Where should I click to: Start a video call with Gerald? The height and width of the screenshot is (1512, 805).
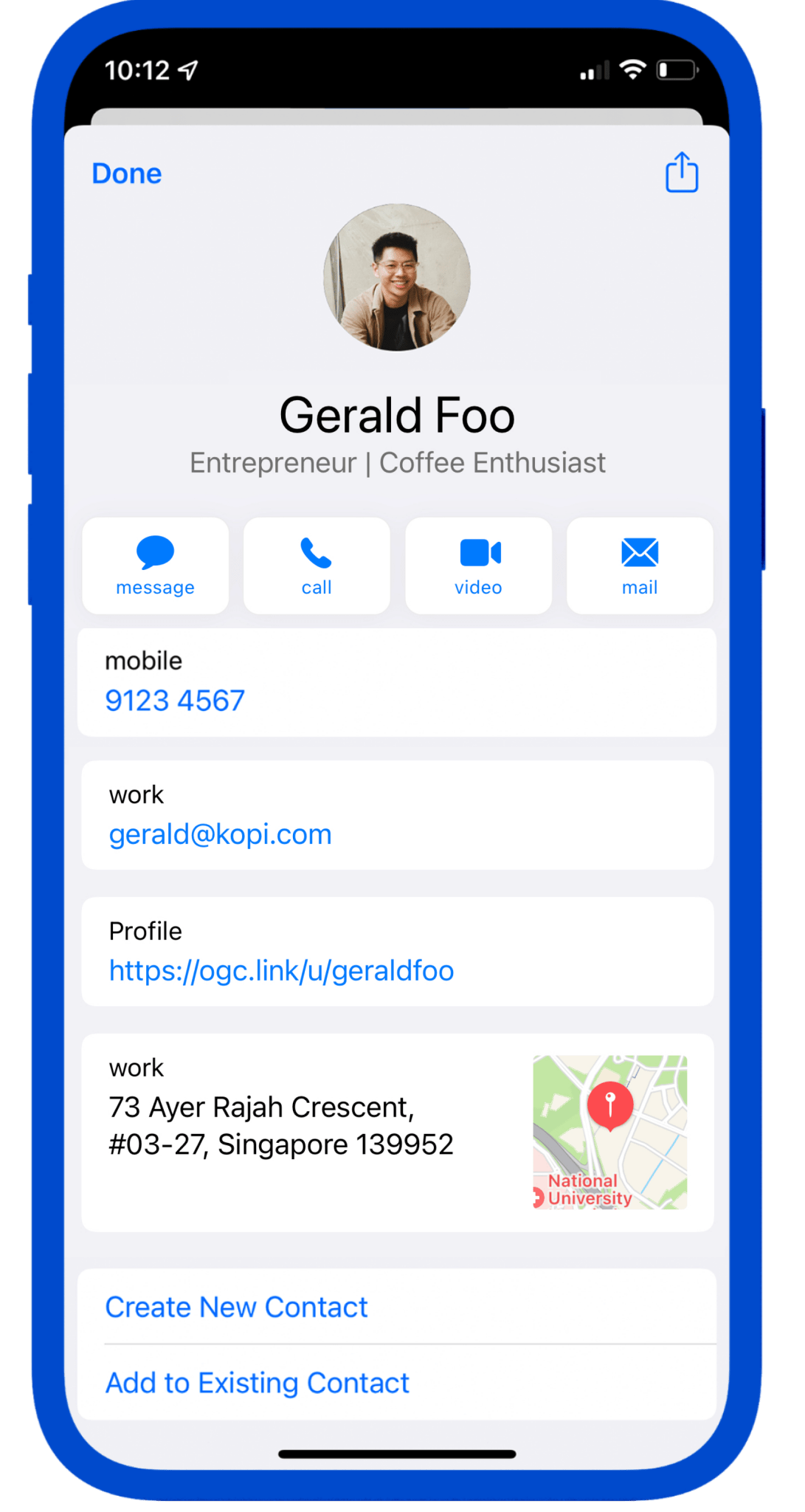(x=478, y=566)
